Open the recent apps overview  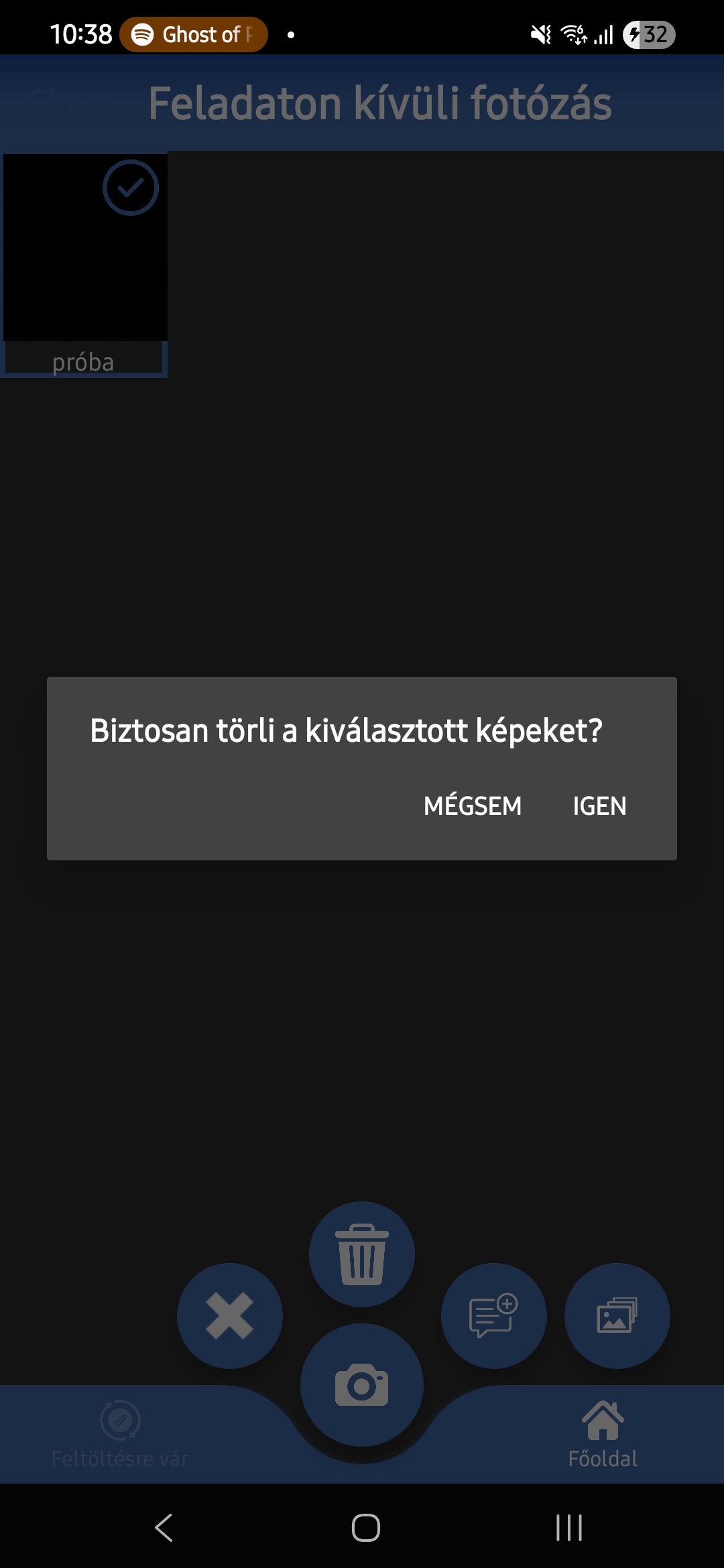[569, 1528]
